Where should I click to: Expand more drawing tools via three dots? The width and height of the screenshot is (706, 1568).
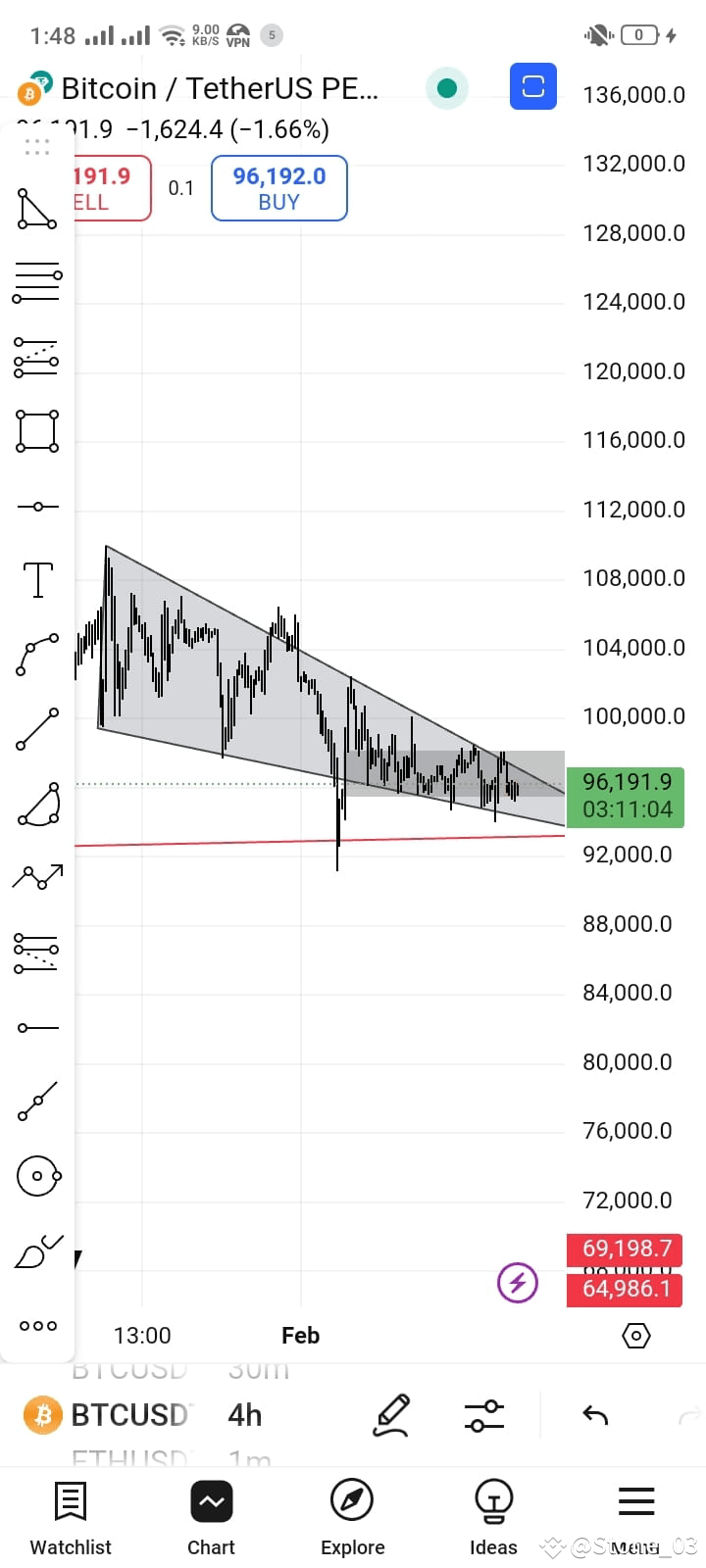[x=37, y=1325]
